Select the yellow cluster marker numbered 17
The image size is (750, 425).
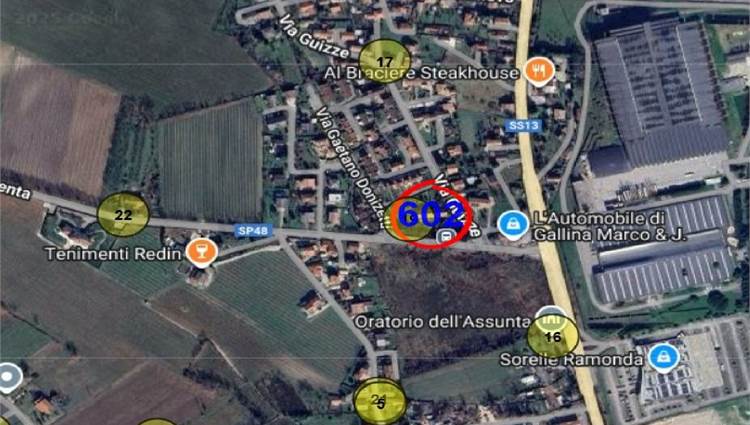pyautogui.click(x=385, y=62)
